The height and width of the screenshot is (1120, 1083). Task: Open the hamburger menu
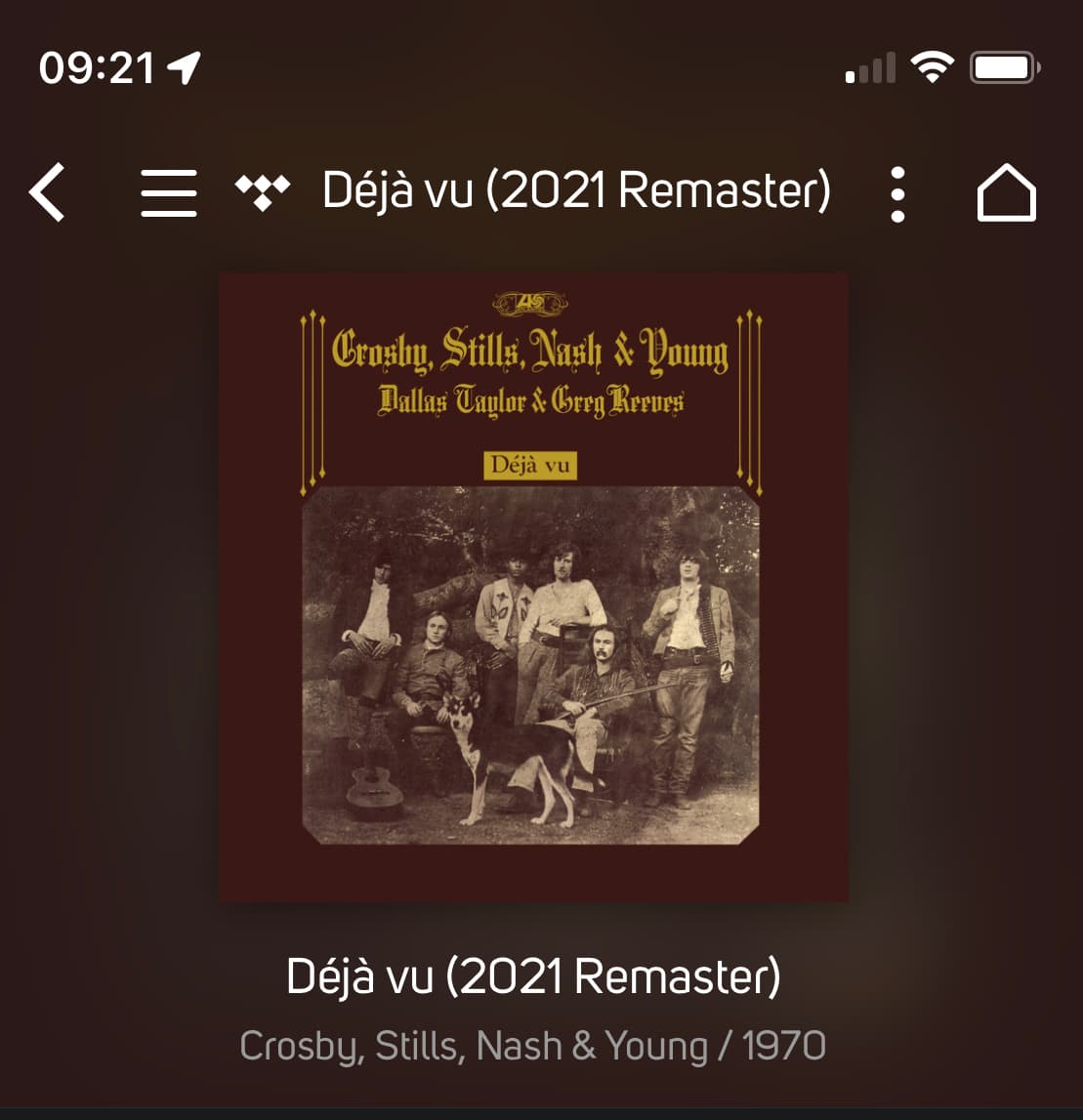point(168,192)
